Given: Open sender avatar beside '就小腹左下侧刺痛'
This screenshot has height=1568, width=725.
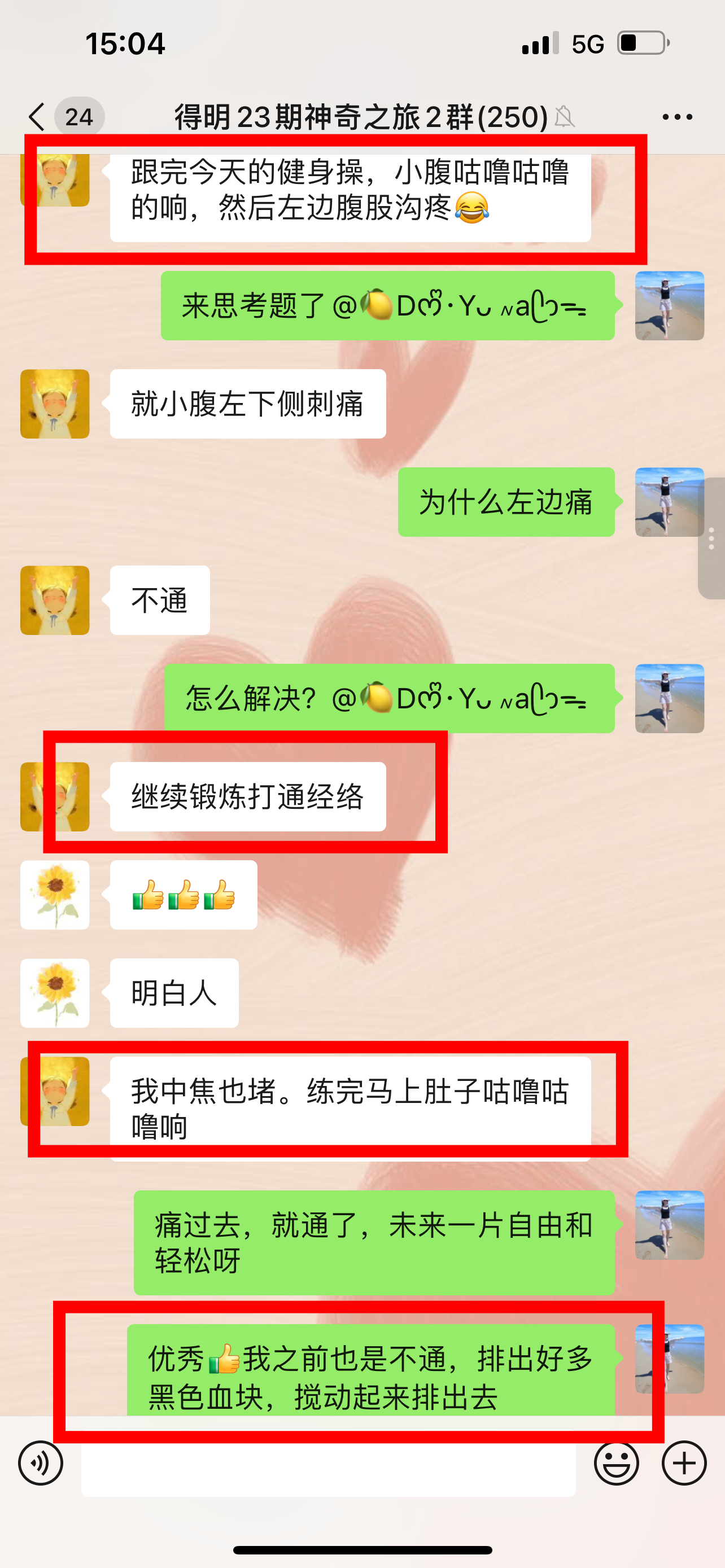Looking at the screenshot, I should click(x=55, y=404).
